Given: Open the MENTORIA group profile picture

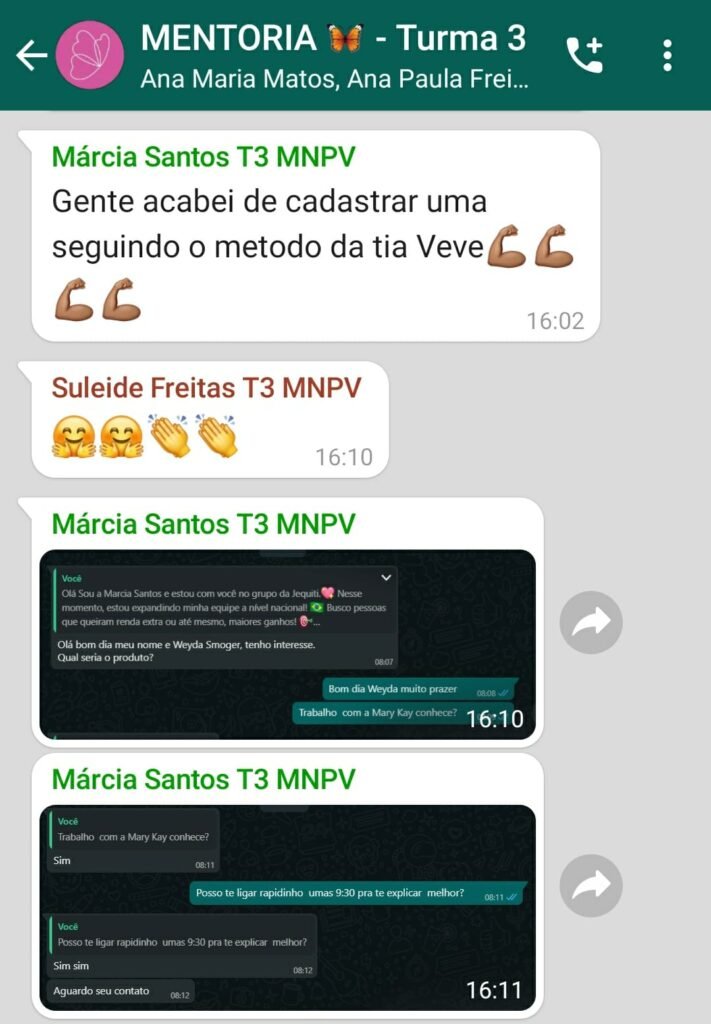Looking at the screenshot, I should pos(90,56).
